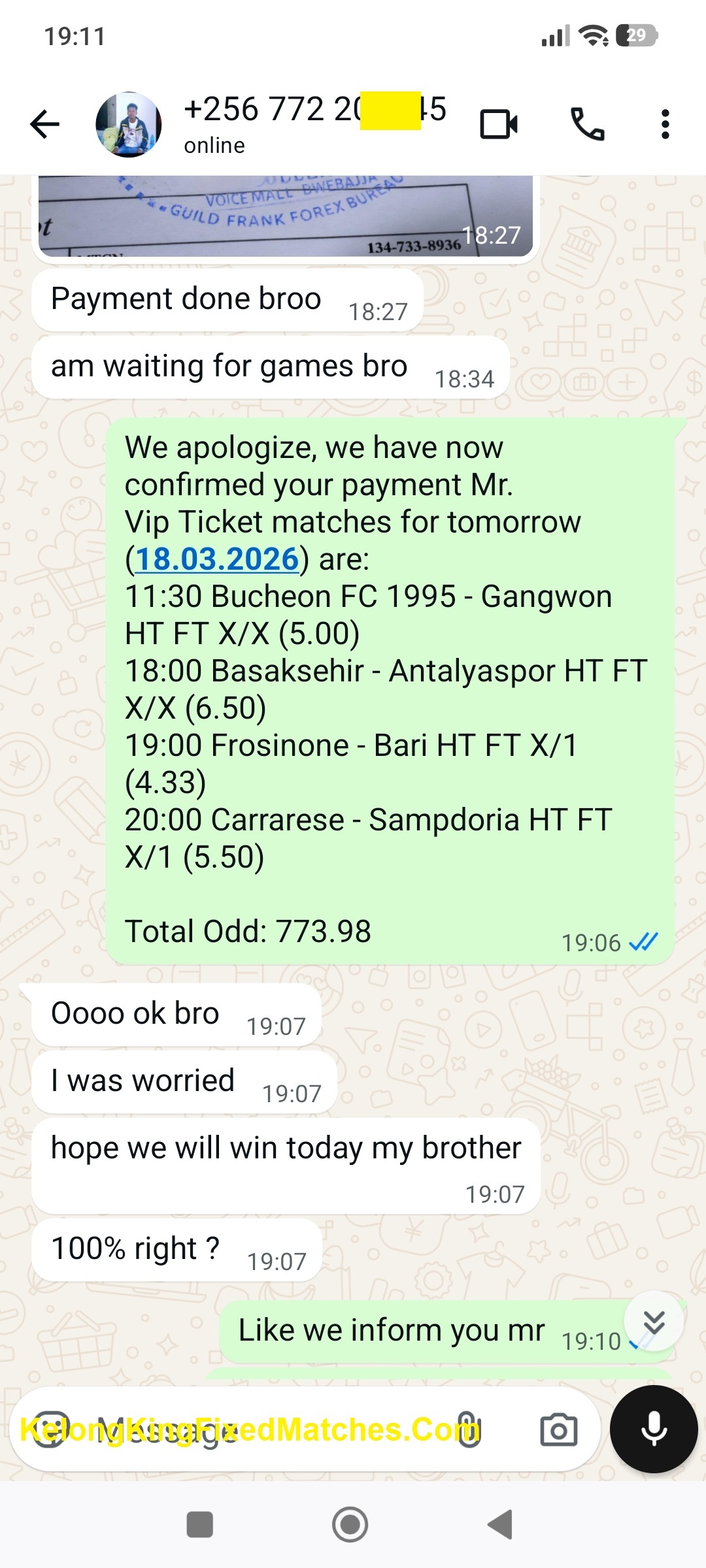Screen dimensions: 706x1568
Task: Record a voice message with the microphone
Action: click(x=654, y=1429)
